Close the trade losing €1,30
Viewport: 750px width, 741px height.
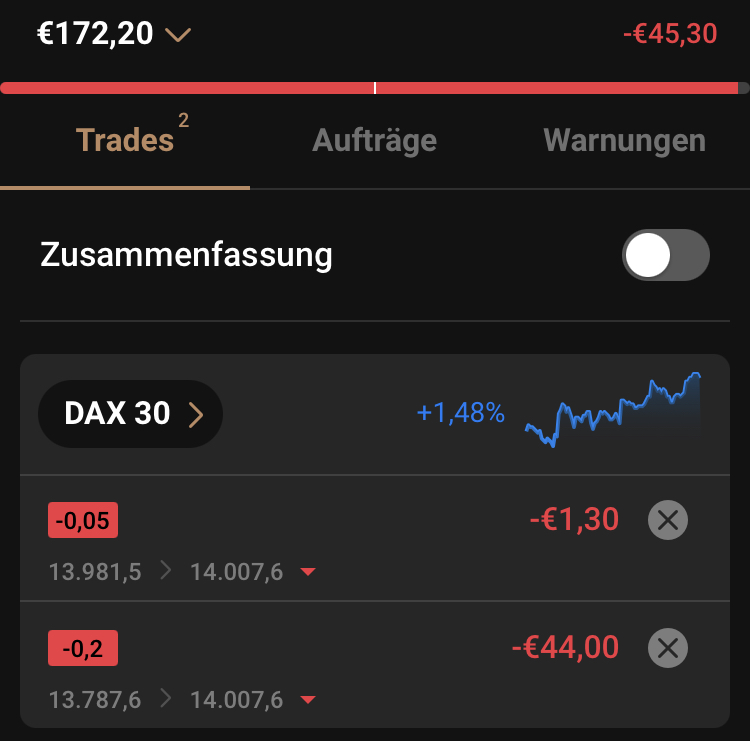pos(668,520)
